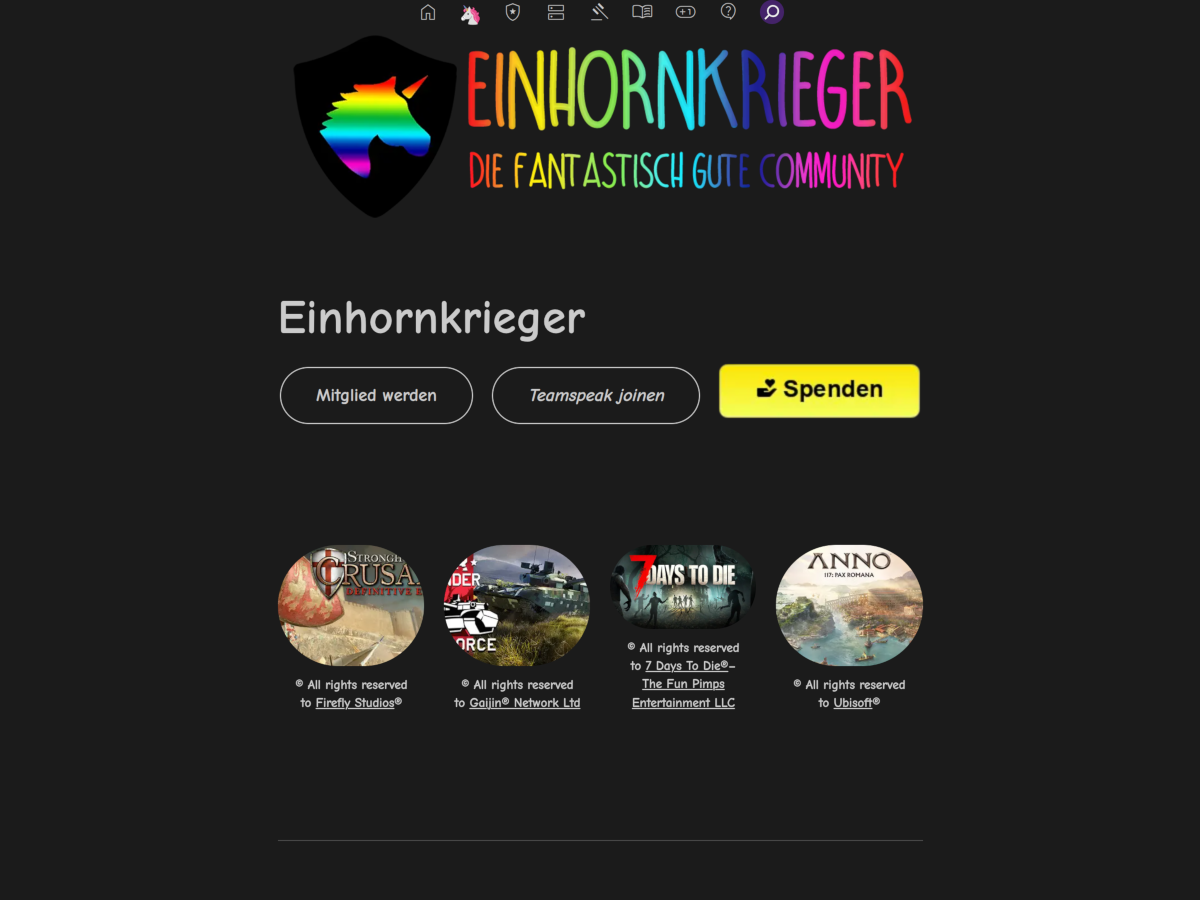Open the 7 Days to Die tile
The height and width of the screenshot is (900, 1200).
(683, 587)
